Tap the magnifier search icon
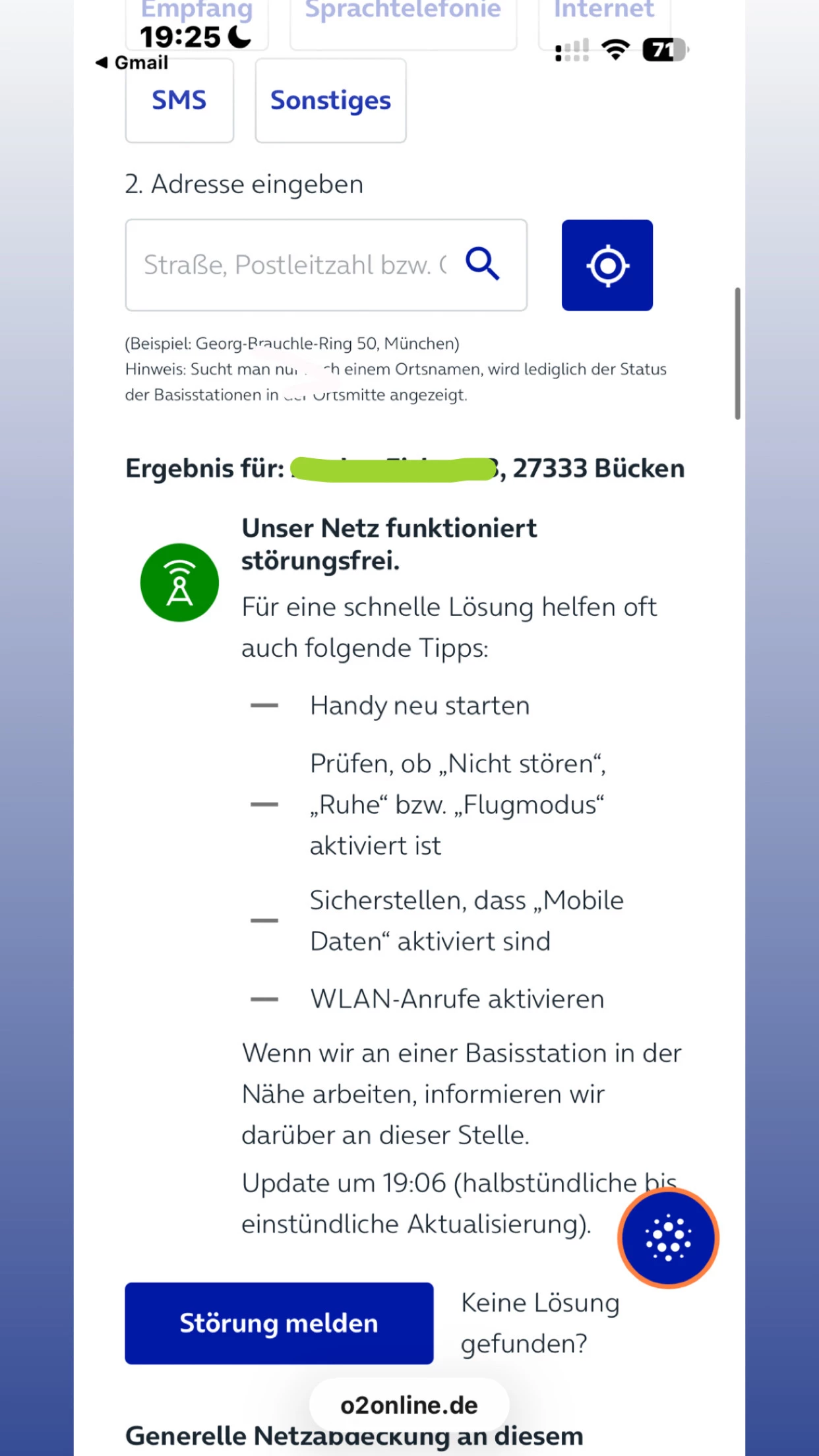This screenshot has width=819, height=1456. (x=483, y=264)
